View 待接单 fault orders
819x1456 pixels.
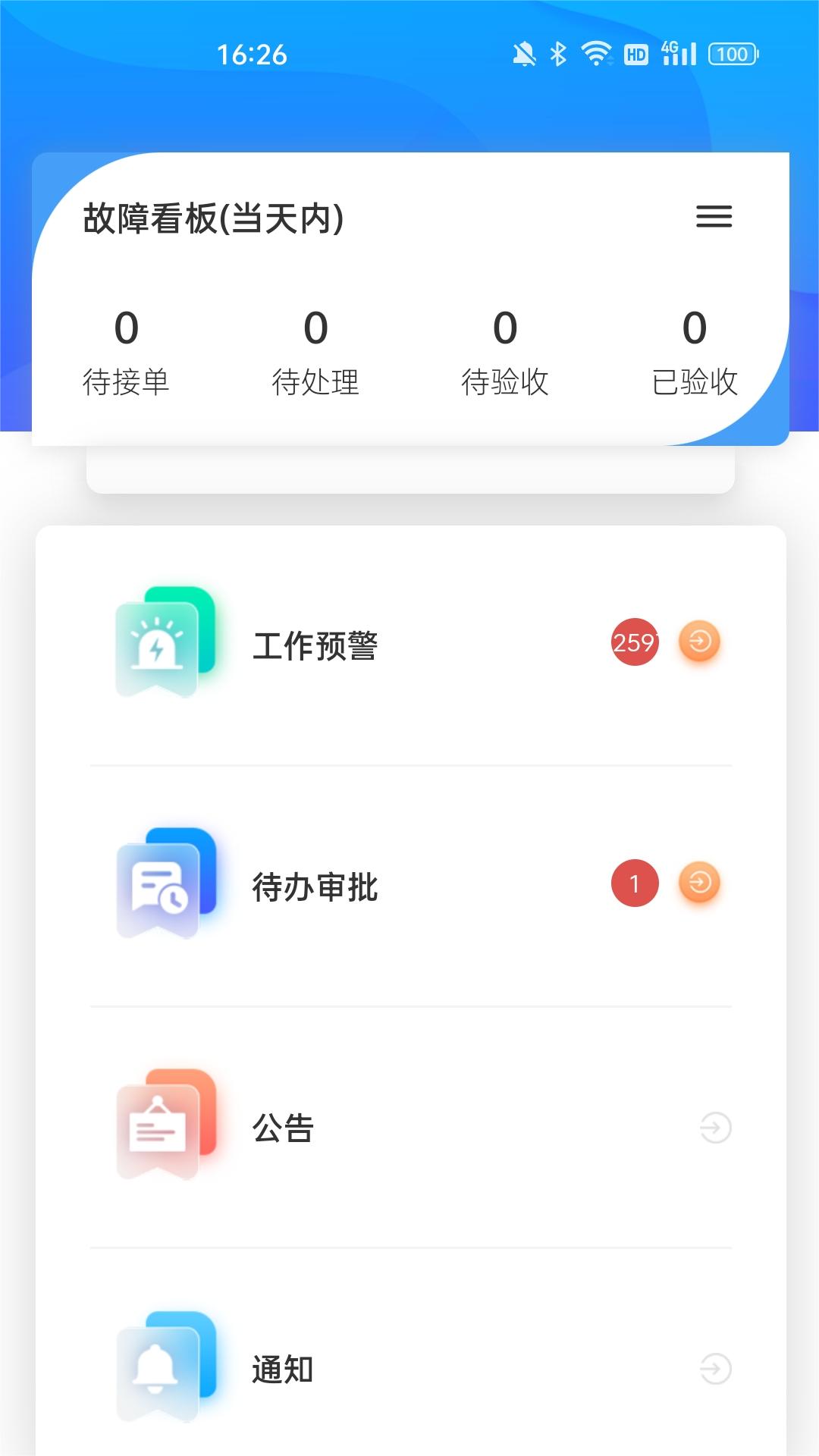pos(126,353)
